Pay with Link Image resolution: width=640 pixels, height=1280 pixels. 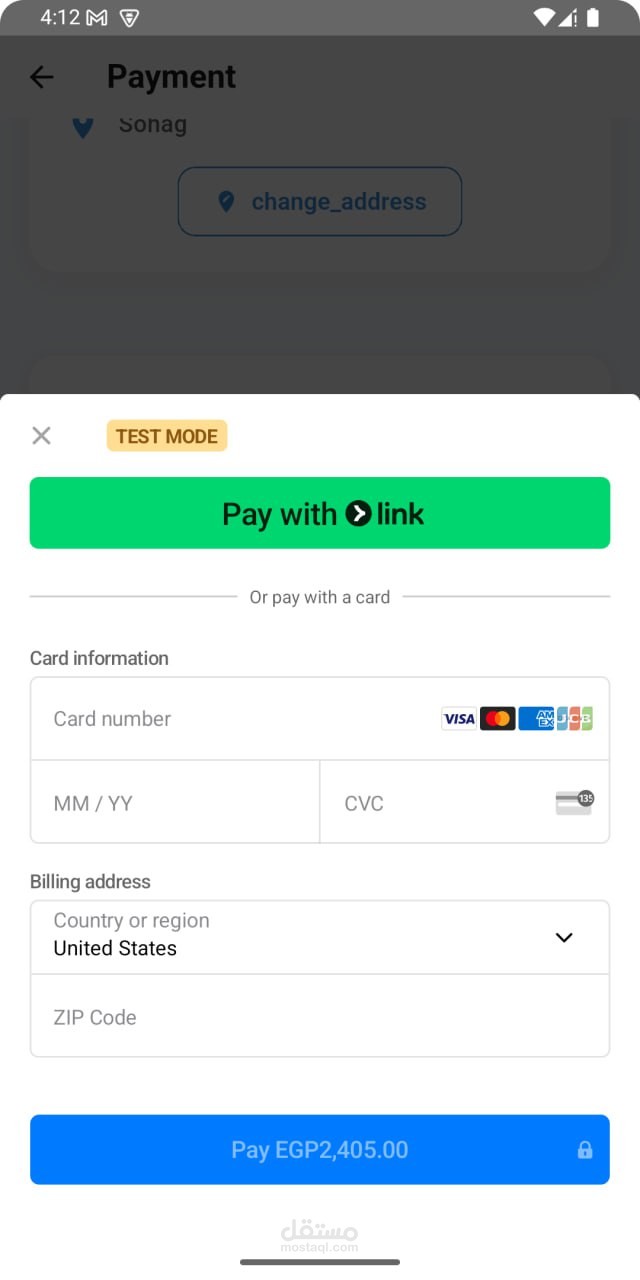pos(320,513)
